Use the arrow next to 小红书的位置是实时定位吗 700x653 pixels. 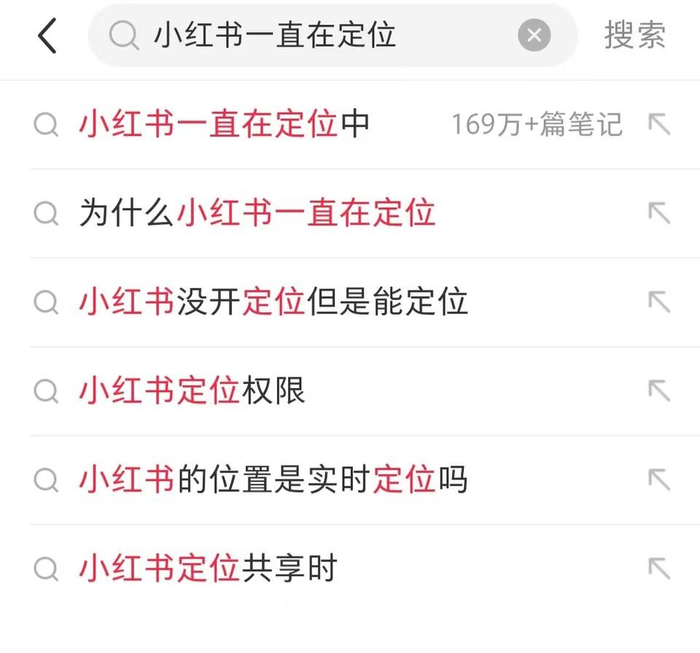click(x=659, y=480)
